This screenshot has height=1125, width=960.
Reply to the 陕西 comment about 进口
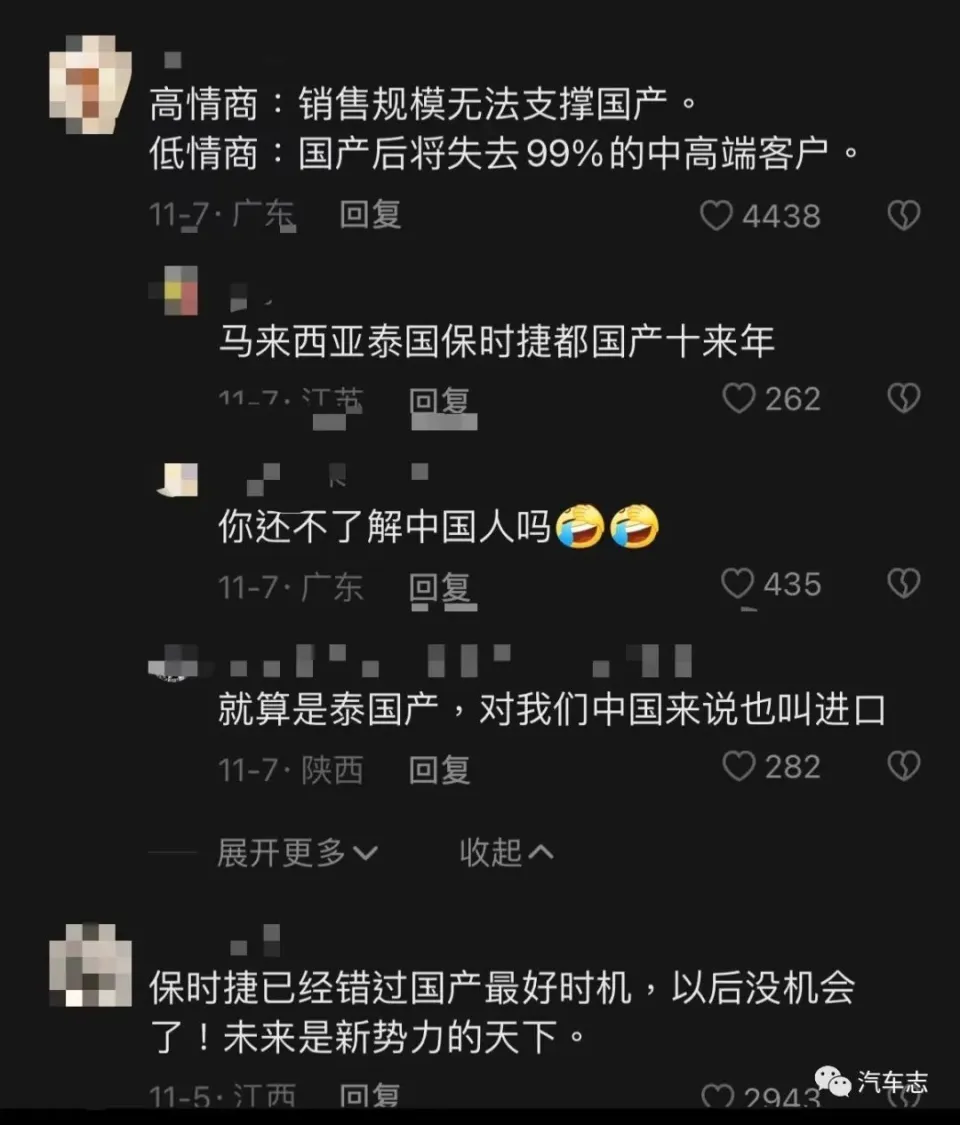coord(439,769)
